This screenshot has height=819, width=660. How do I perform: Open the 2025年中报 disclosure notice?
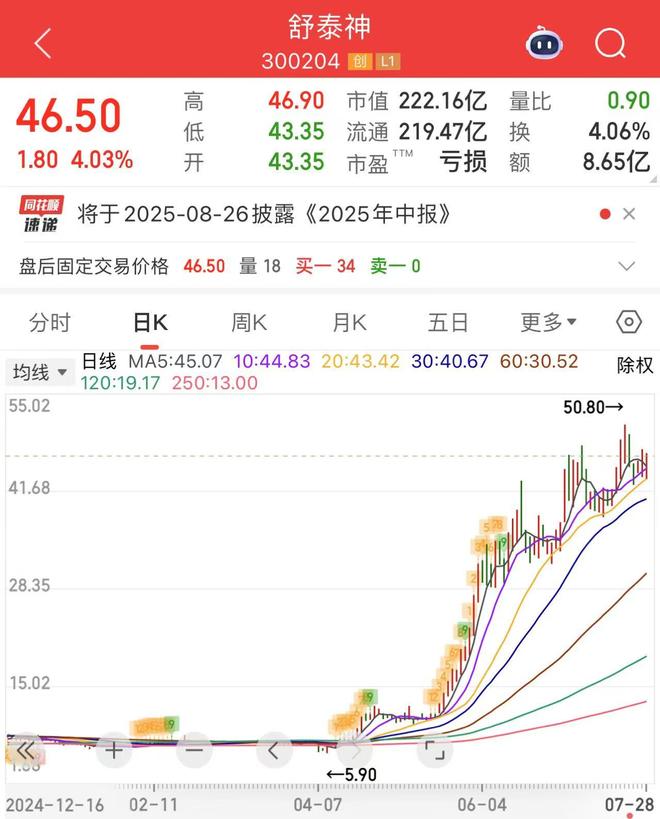[264, 214]
